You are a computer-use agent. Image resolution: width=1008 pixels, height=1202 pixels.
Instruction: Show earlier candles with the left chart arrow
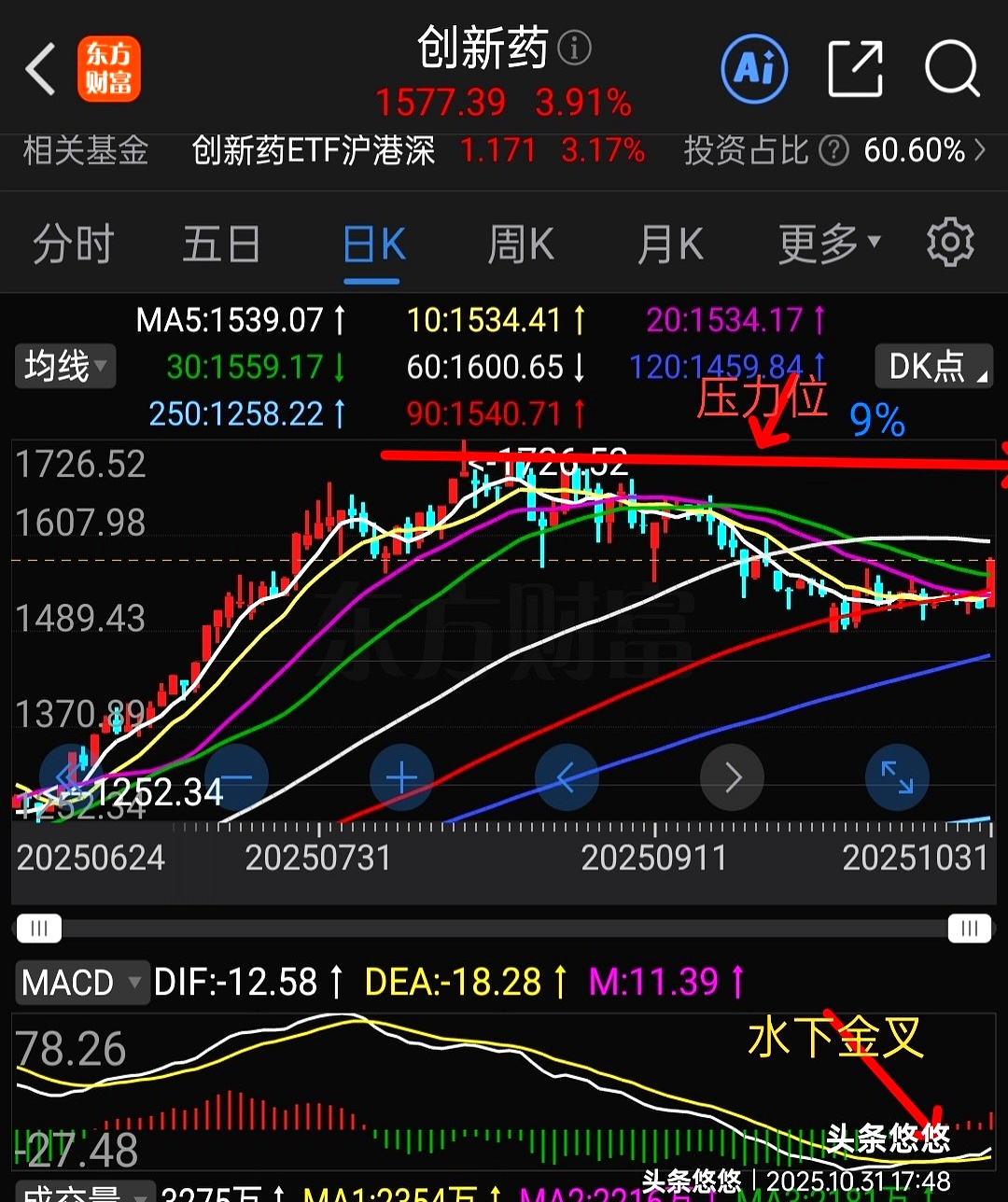(x=567, y=777)
